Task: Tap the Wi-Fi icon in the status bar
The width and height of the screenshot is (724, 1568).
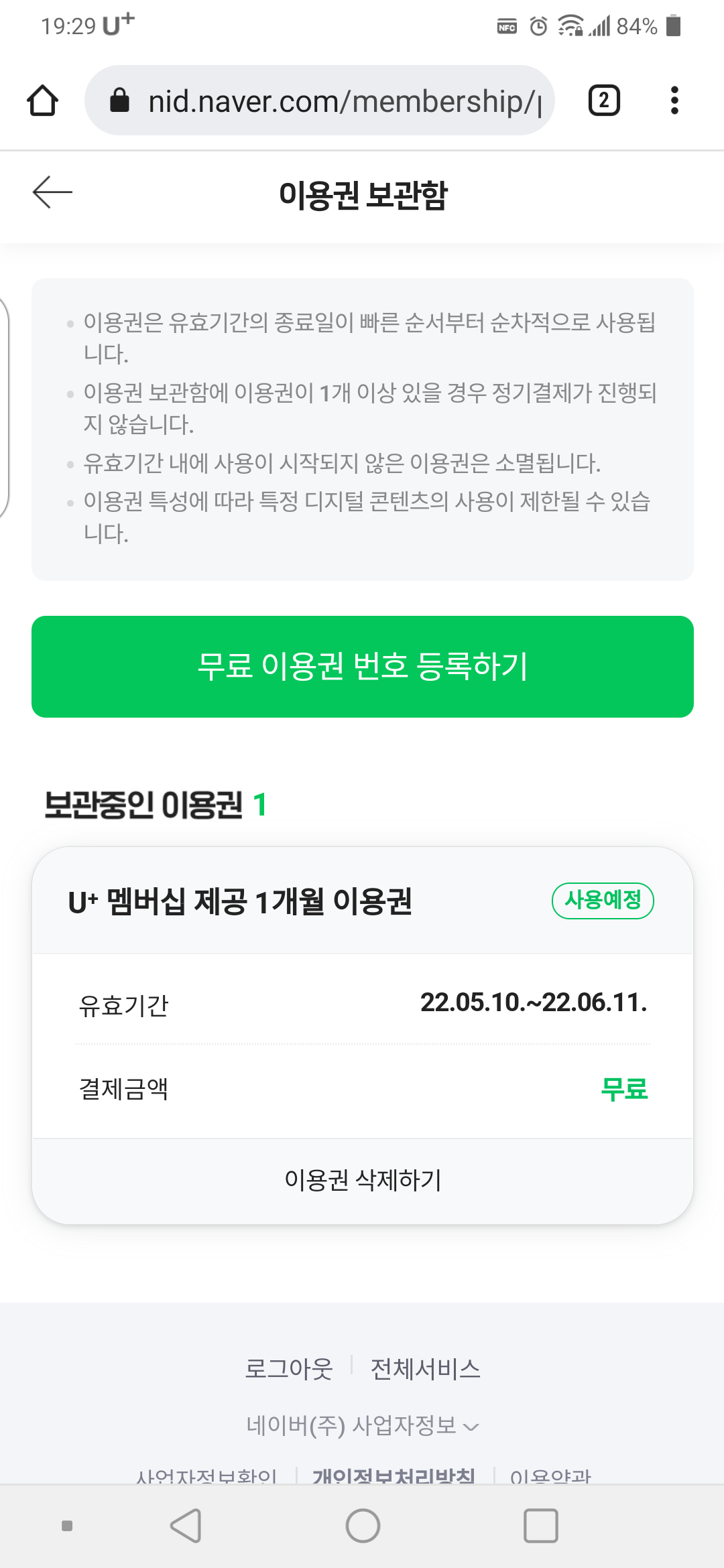Action: tap(569, 27)
